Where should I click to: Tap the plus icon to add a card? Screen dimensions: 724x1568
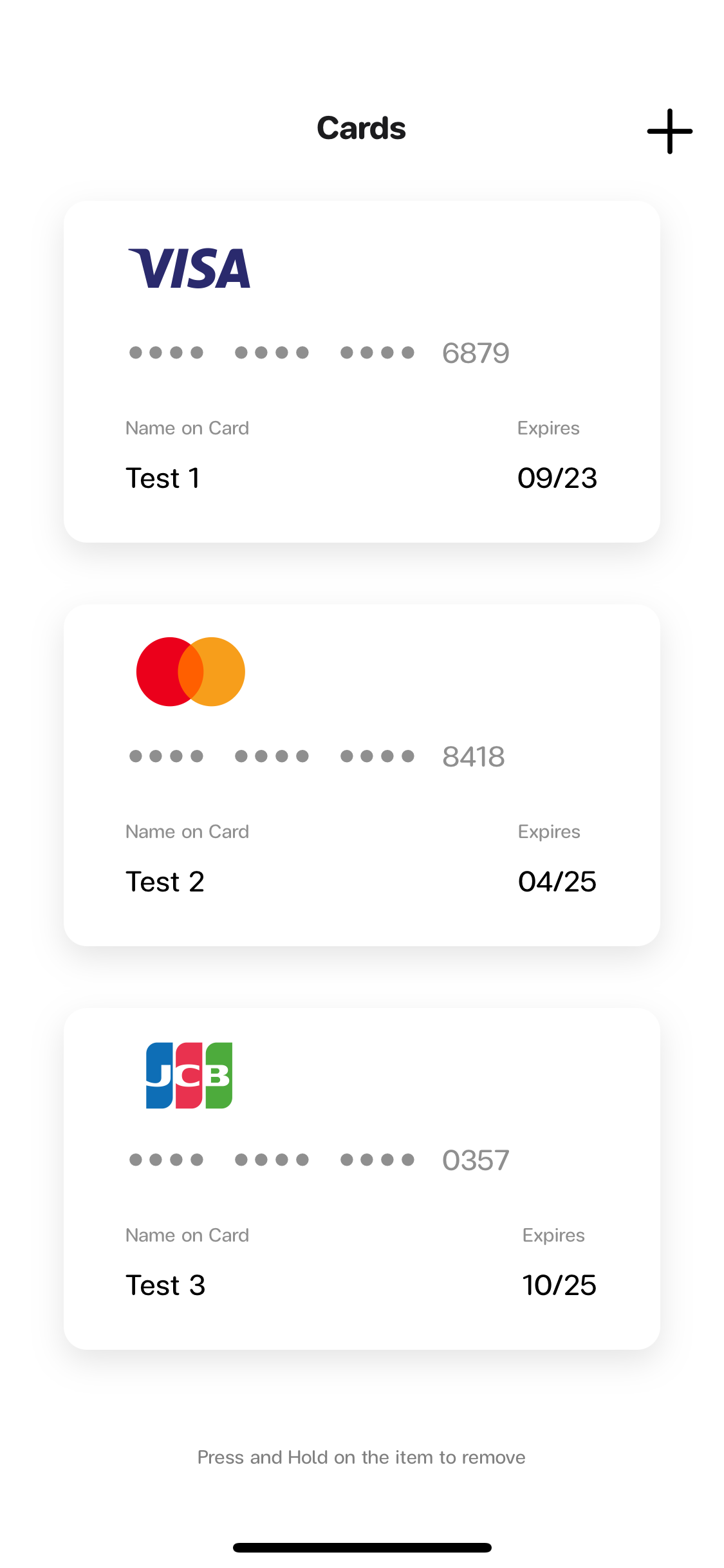tap(669, 131)
